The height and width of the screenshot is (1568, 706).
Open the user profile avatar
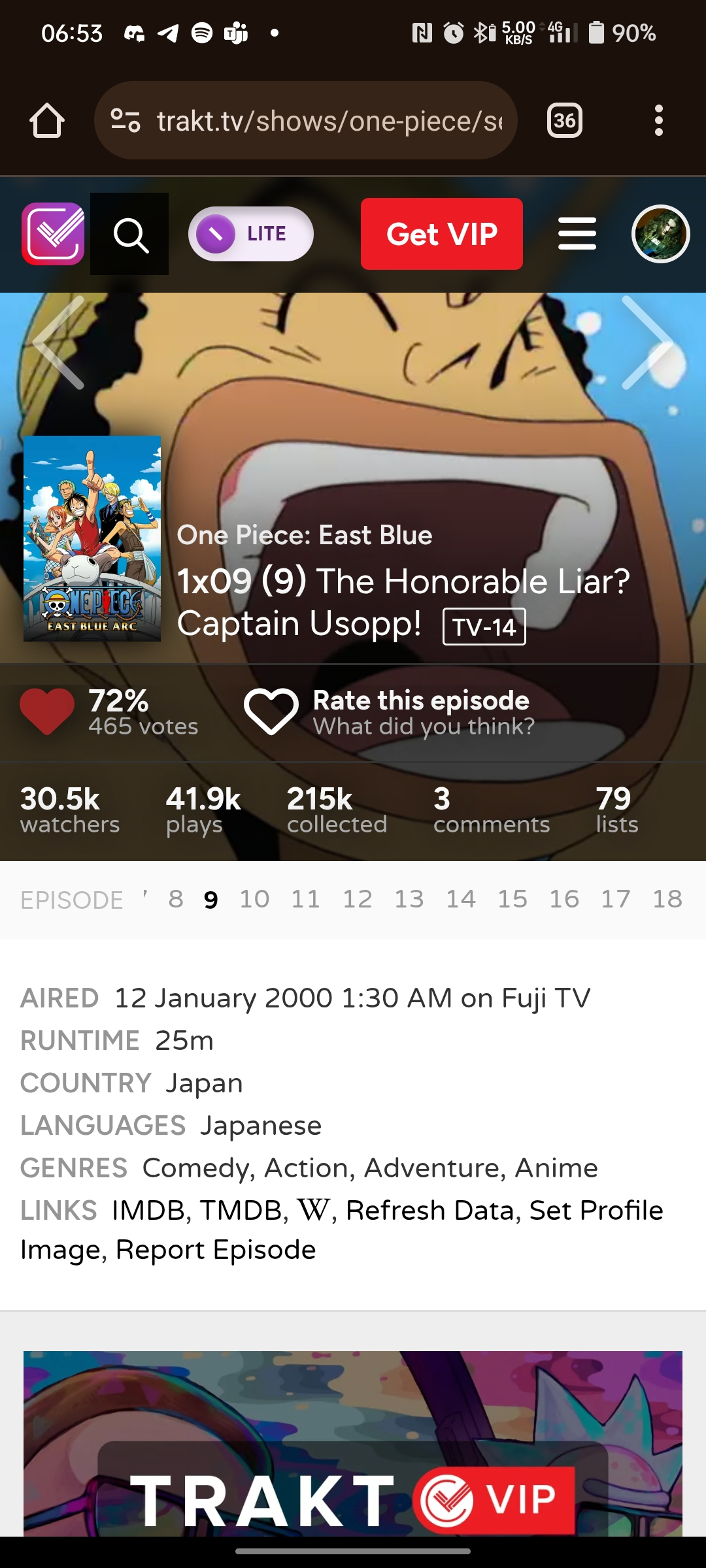pyautogui.click(x=660, y=234)
